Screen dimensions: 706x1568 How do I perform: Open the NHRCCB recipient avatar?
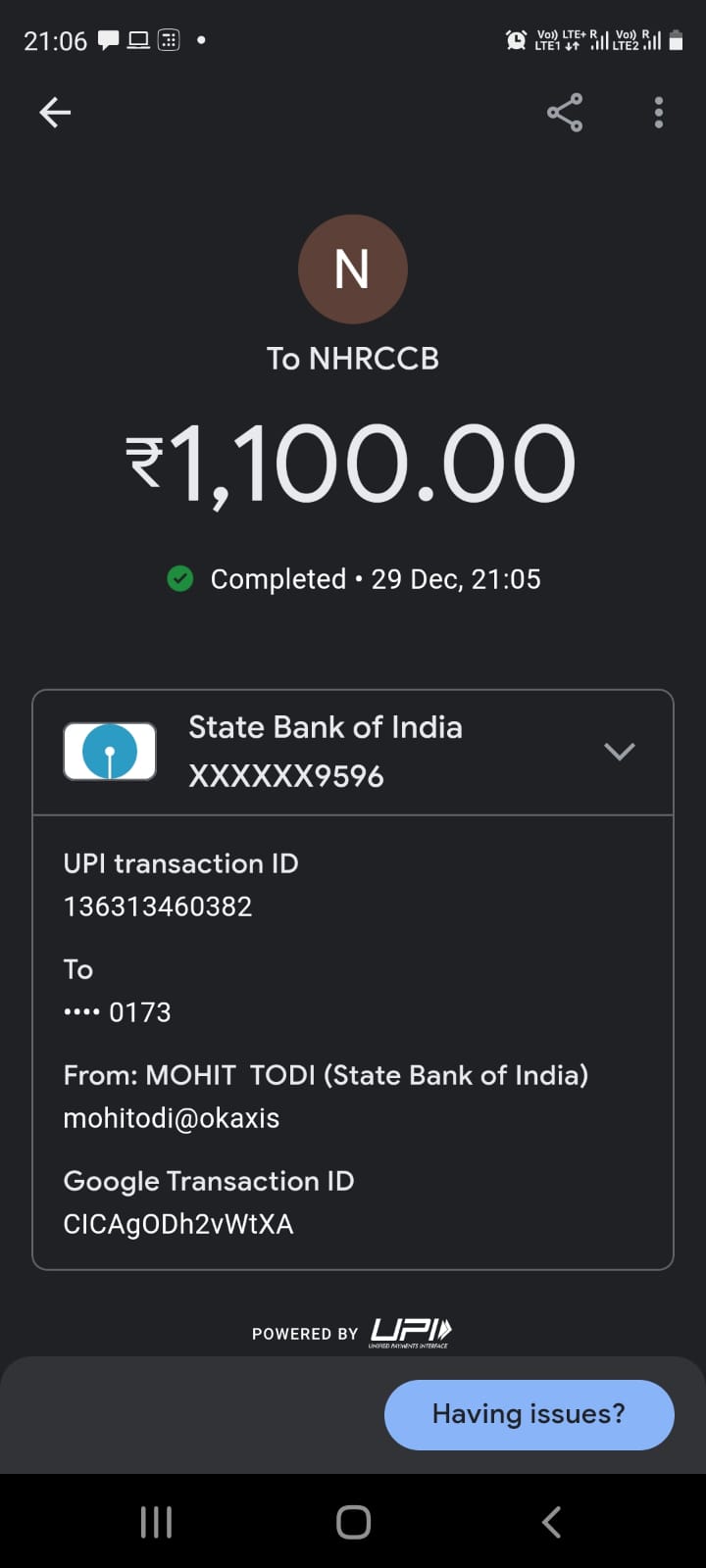coord(353,269)
